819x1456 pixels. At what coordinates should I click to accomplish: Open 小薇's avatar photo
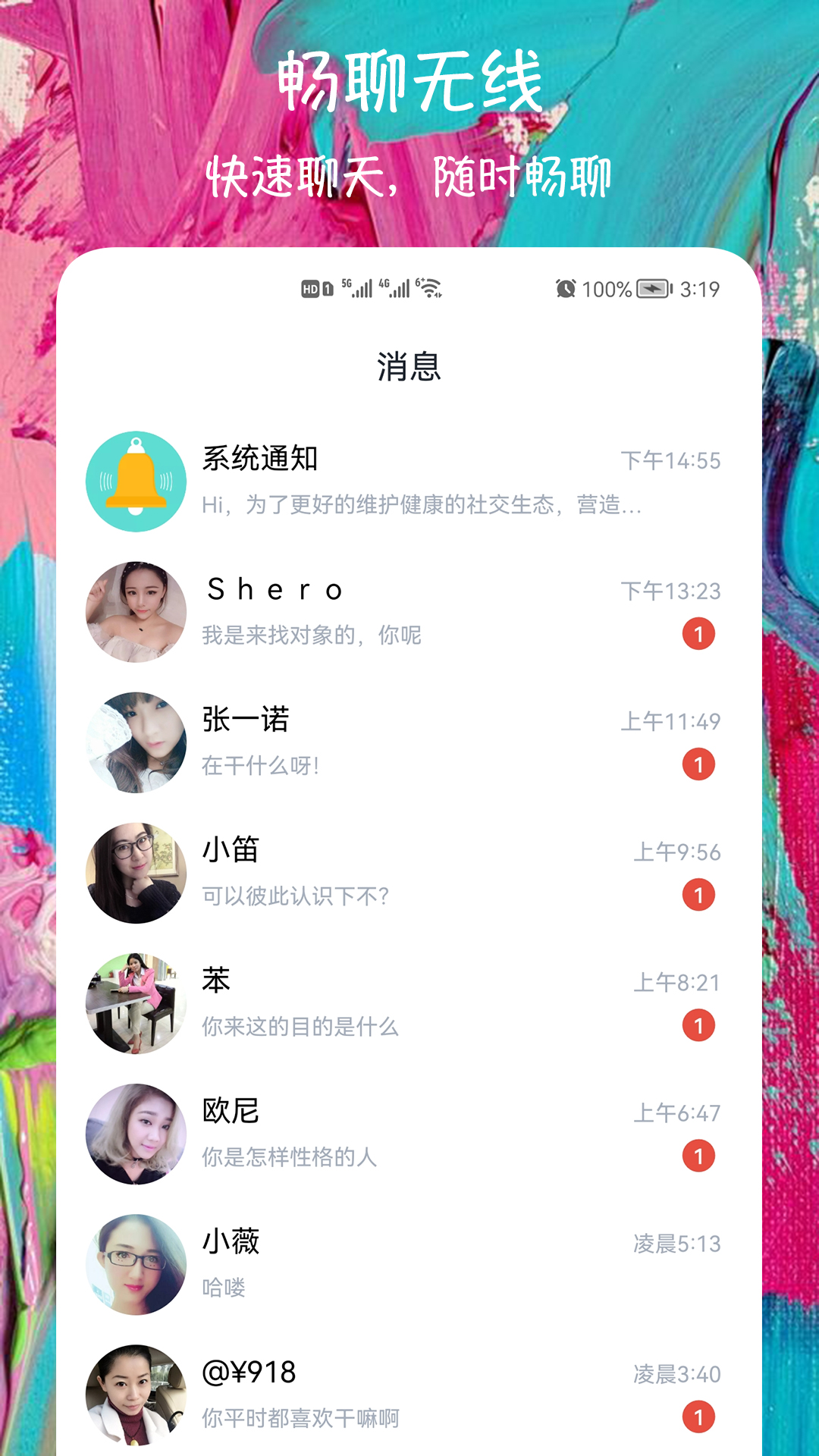tap(136, 1261)
